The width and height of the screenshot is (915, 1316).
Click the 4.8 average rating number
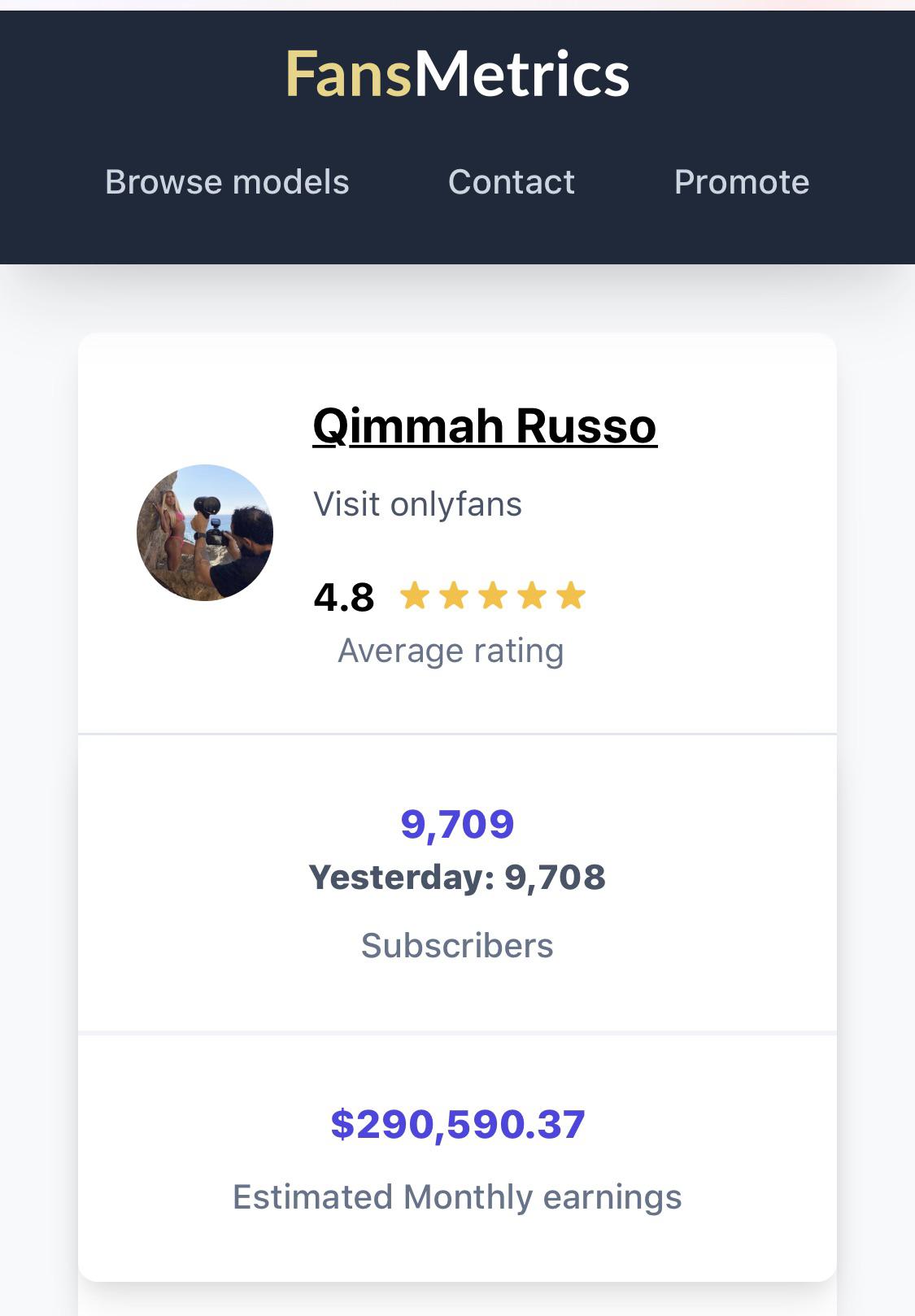[343, 596]
